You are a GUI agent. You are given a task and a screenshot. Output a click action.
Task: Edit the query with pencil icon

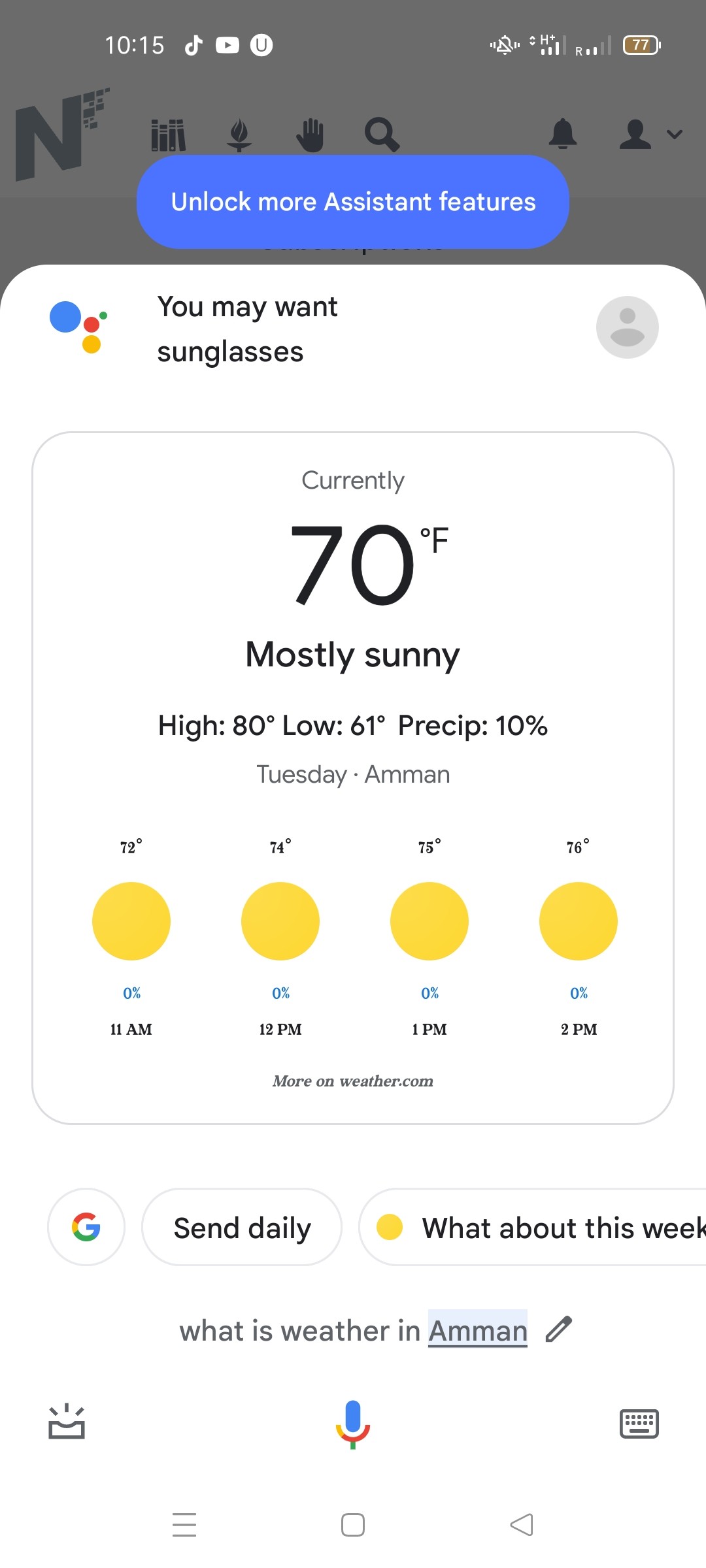click(559, 1330)
